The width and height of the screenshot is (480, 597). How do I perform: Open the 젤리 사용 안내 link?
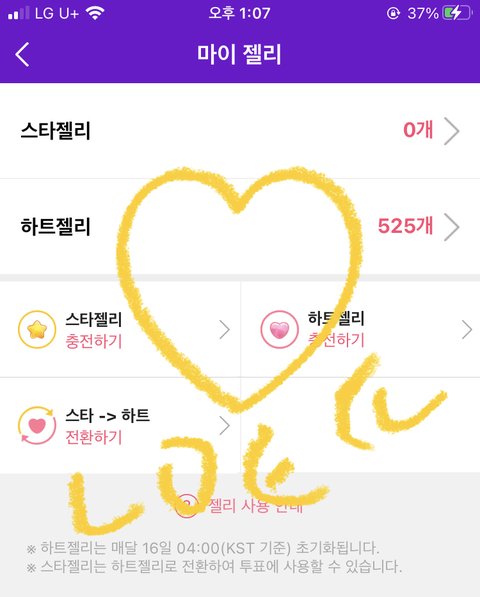click(239, 506)
